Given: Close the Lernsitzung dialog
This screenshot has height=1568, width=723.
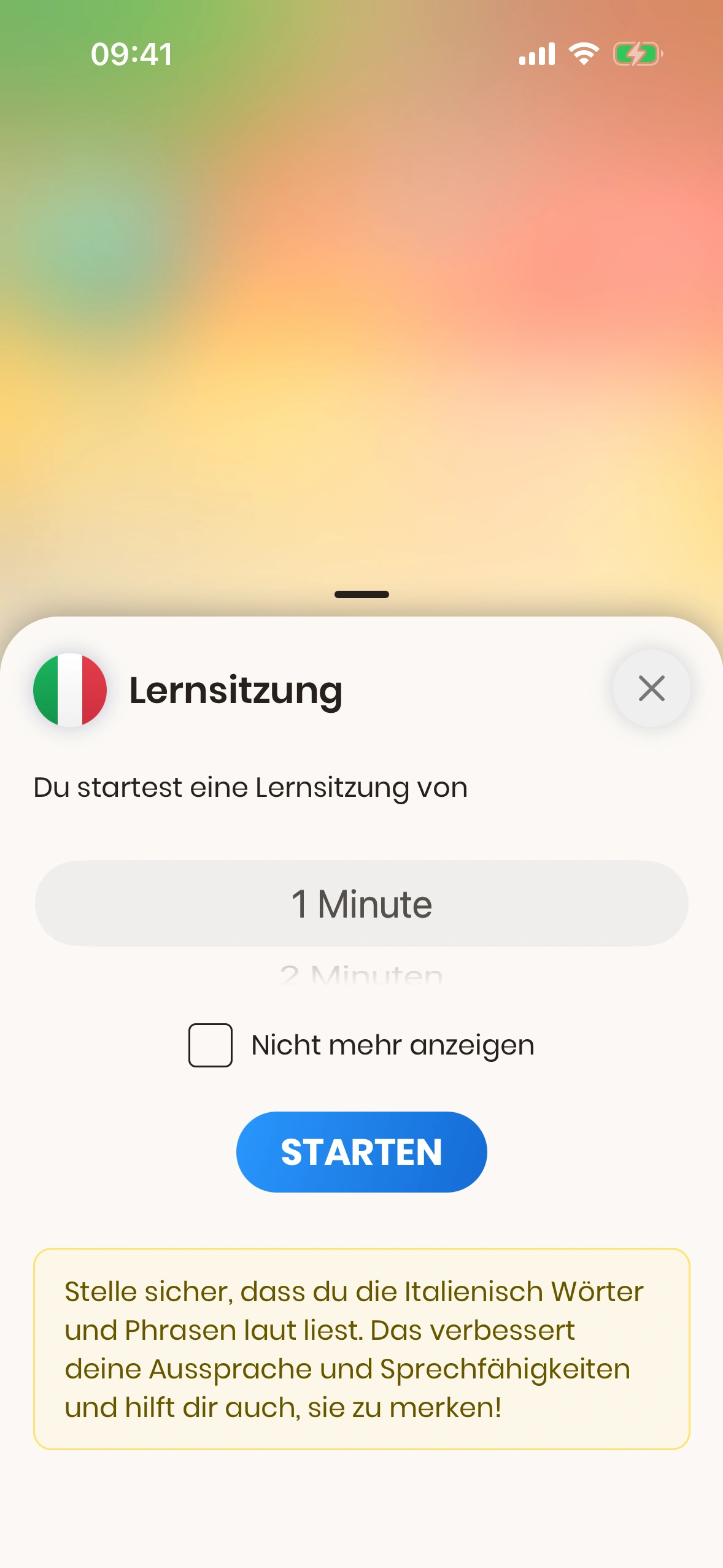Looking at the screenshot, I should [651, 688].
